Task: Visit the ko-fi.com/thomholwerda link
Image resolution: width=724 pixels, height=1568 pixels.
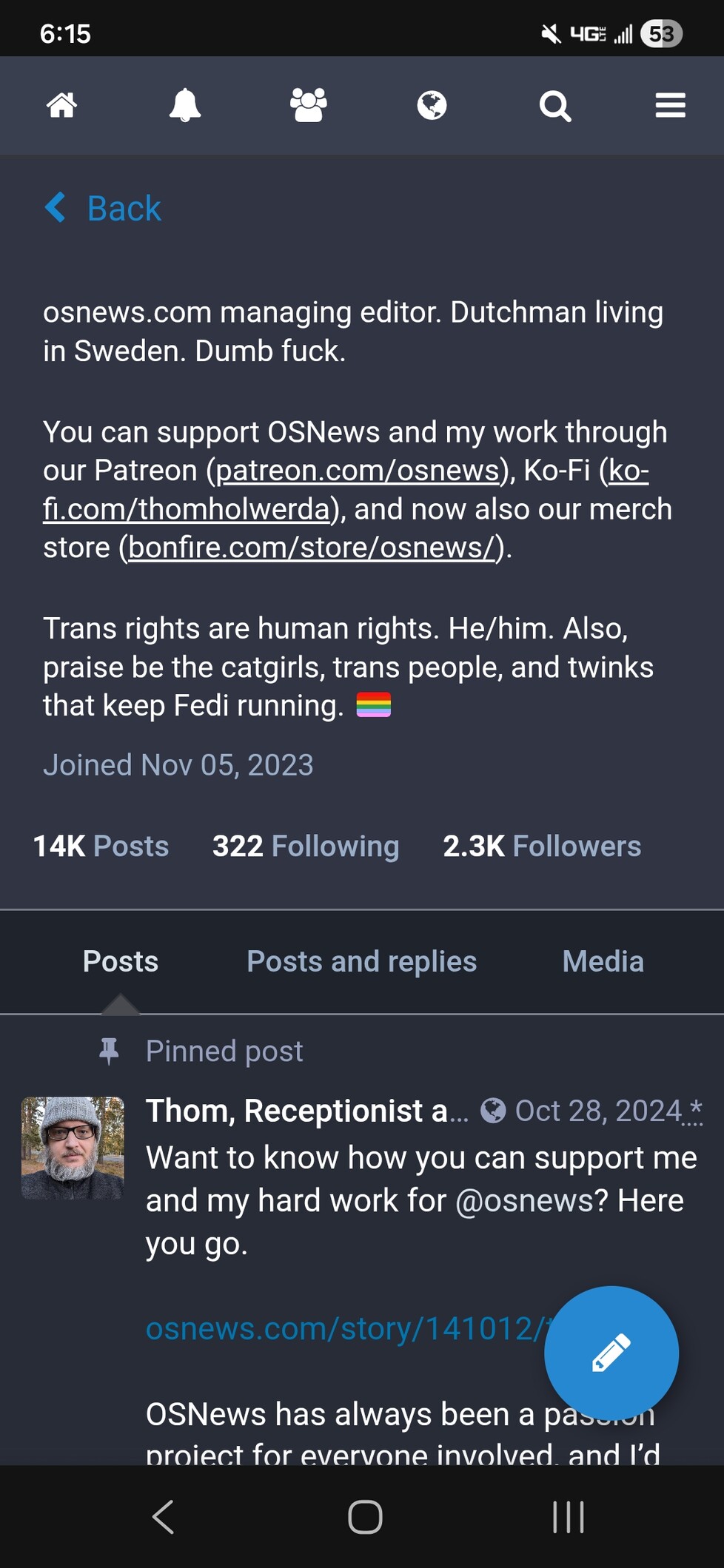Action: click(185, 509)
